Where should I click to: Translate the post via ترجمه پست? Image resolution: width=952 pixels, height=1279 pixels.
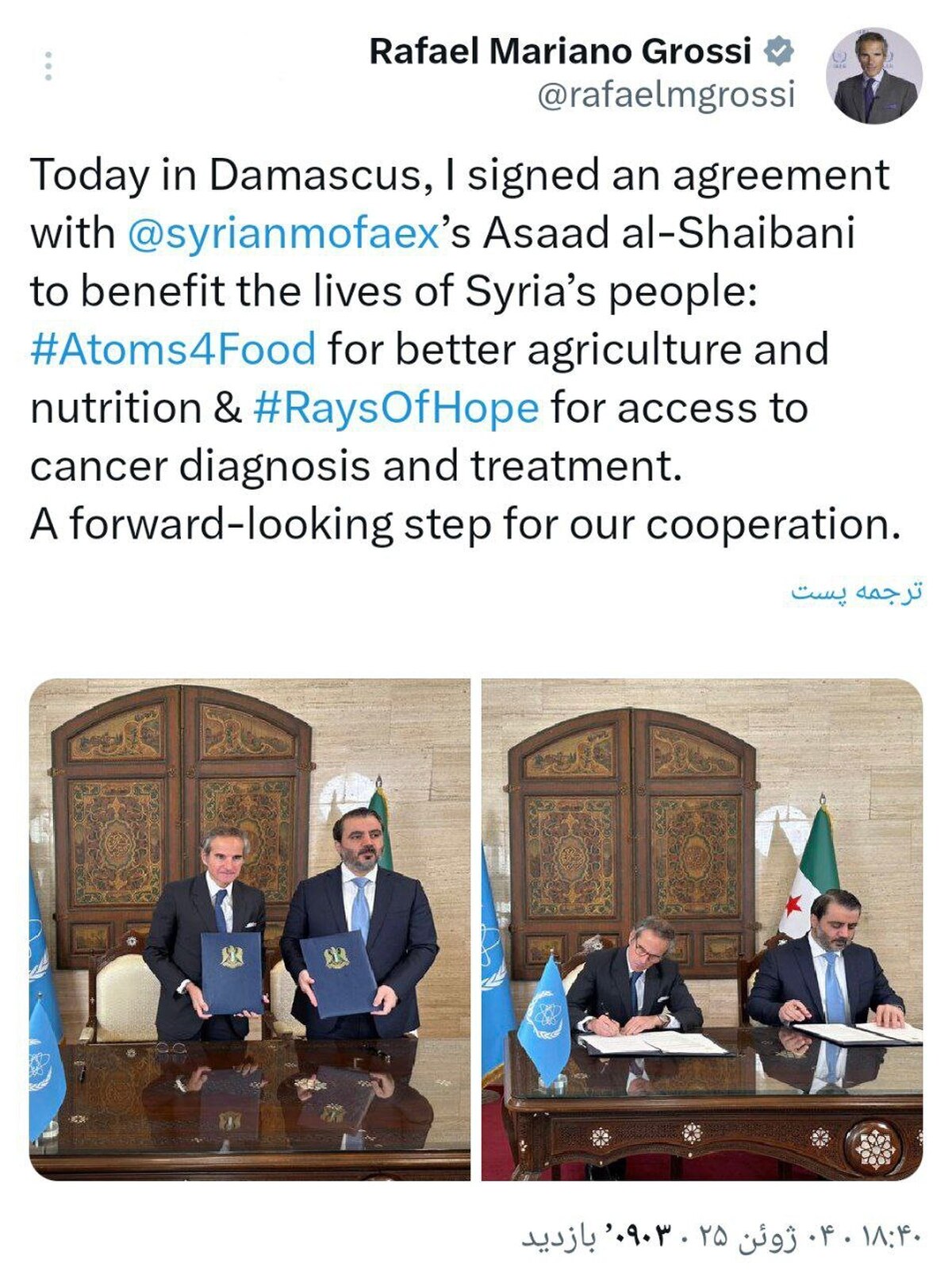point(857,592)
